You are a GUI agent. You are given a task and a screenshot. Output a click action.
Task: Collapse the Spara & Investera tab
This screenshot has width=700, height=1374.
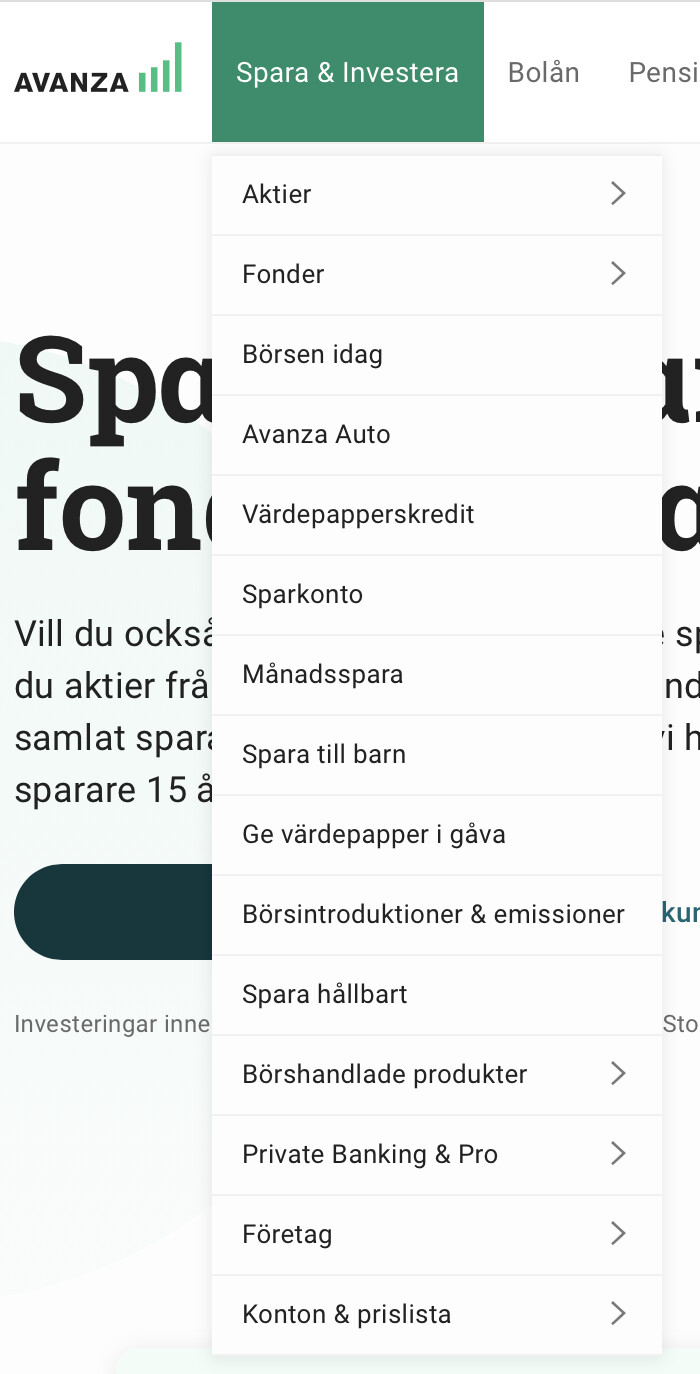tap(347, 73)
